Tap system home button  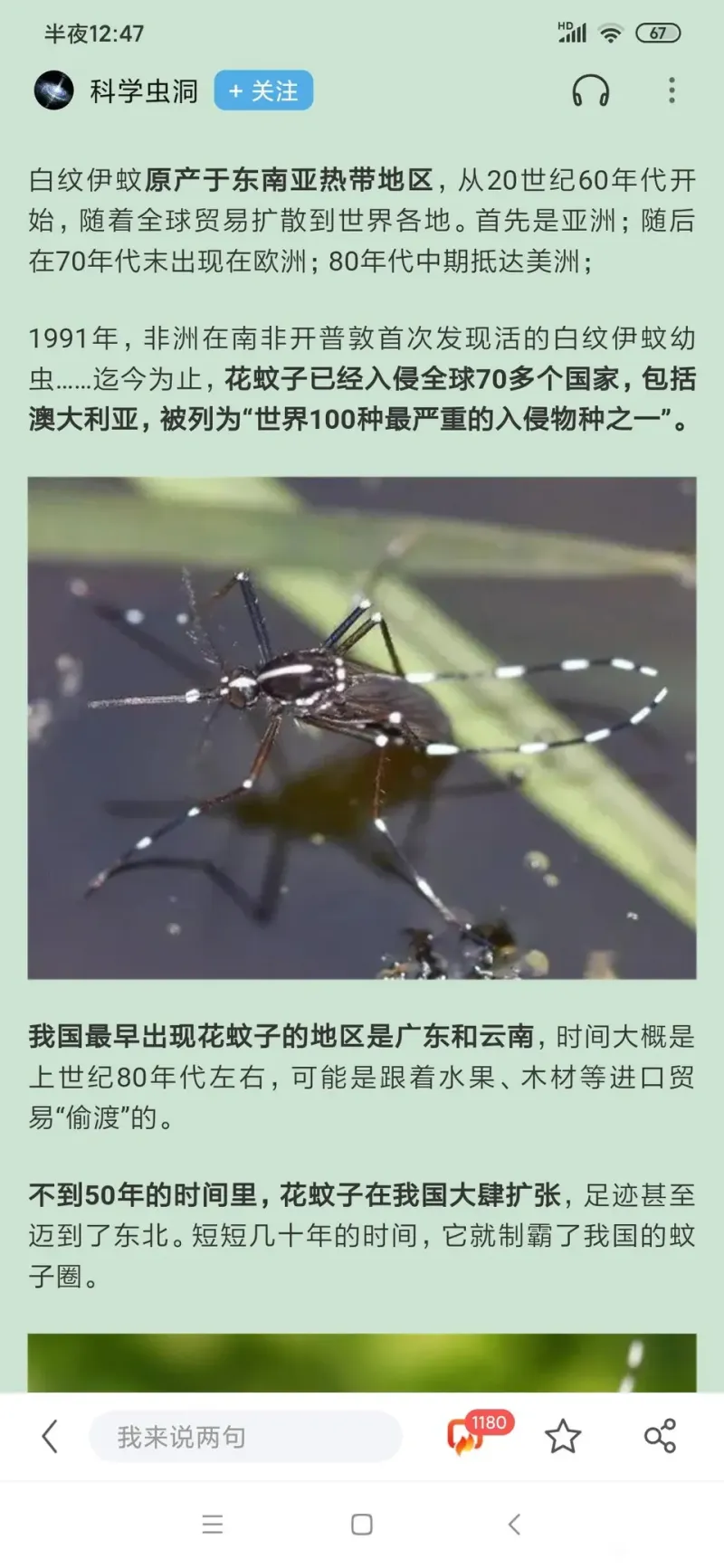point(362,1525)
